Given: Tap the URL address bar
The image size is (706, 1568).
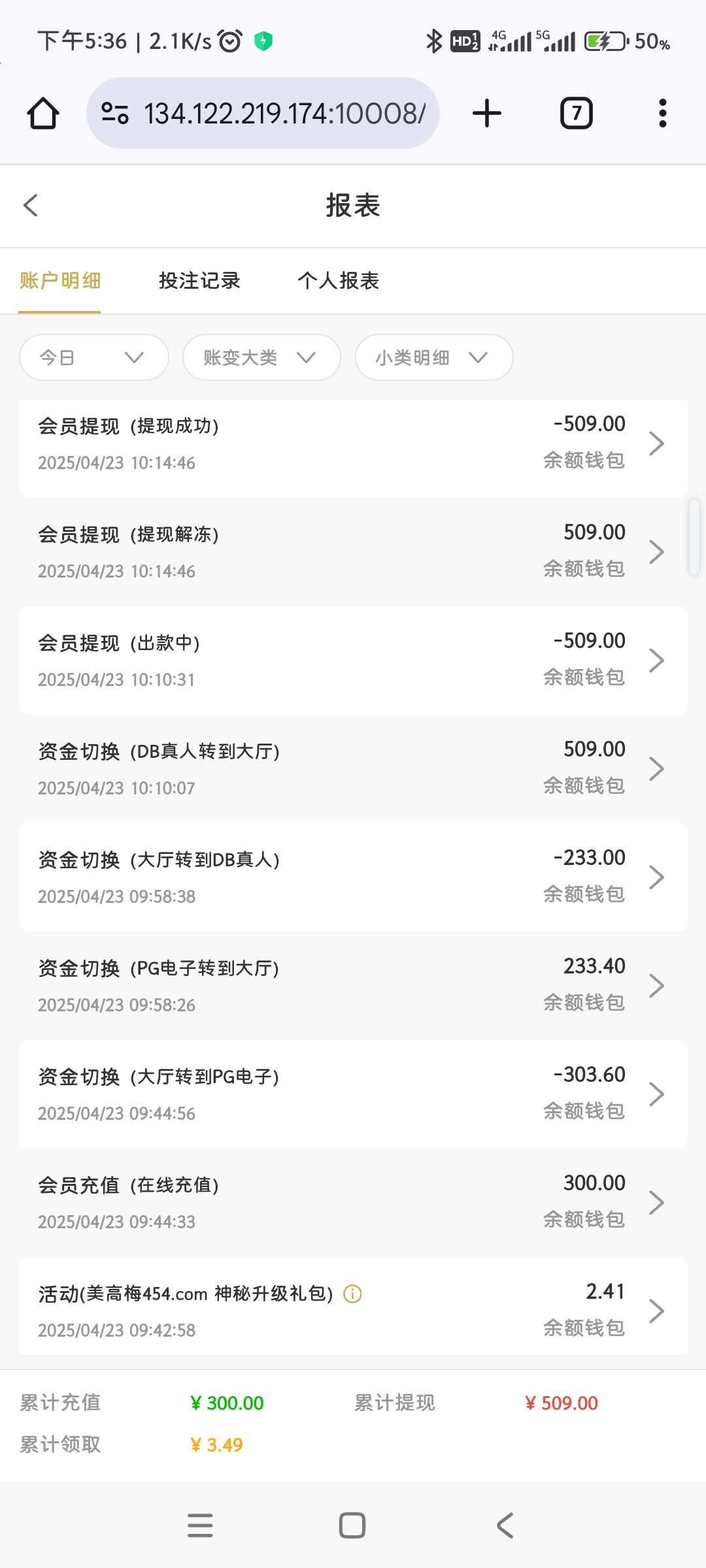Looking at the screenshot, I should pos(263,113).
